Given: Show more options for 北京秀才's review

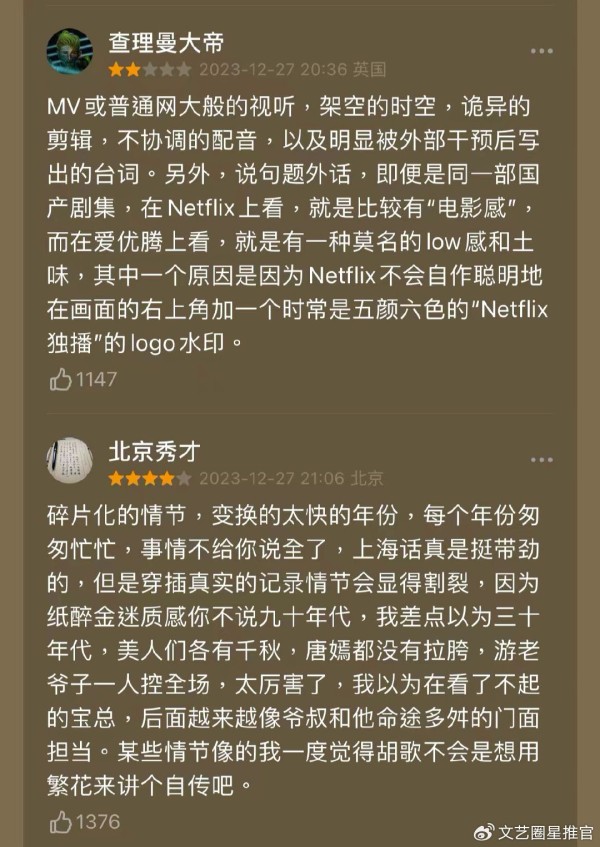Looking at the screenshot, I should pos(541,460).
